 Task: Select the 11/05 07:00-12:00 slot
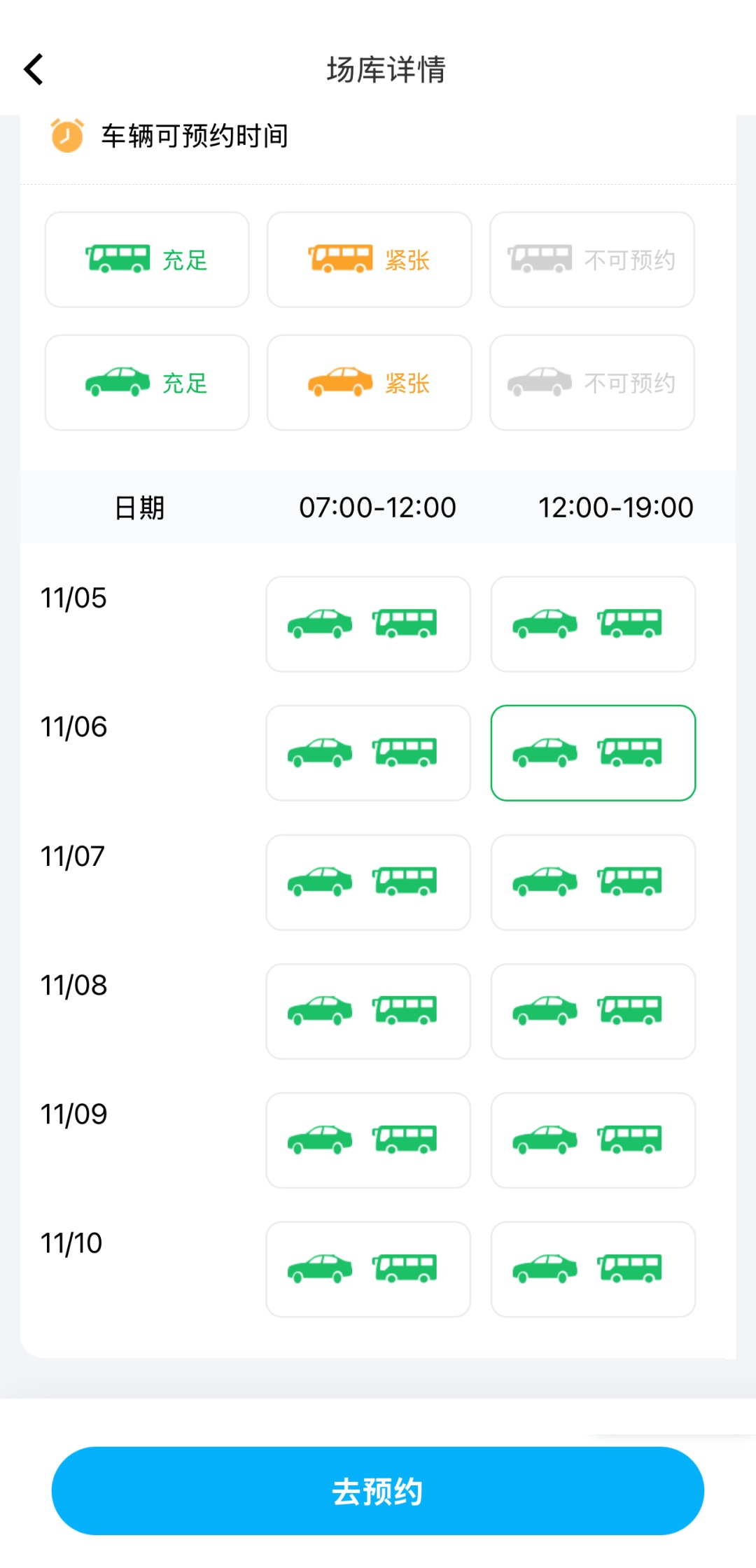coord(368,624)
